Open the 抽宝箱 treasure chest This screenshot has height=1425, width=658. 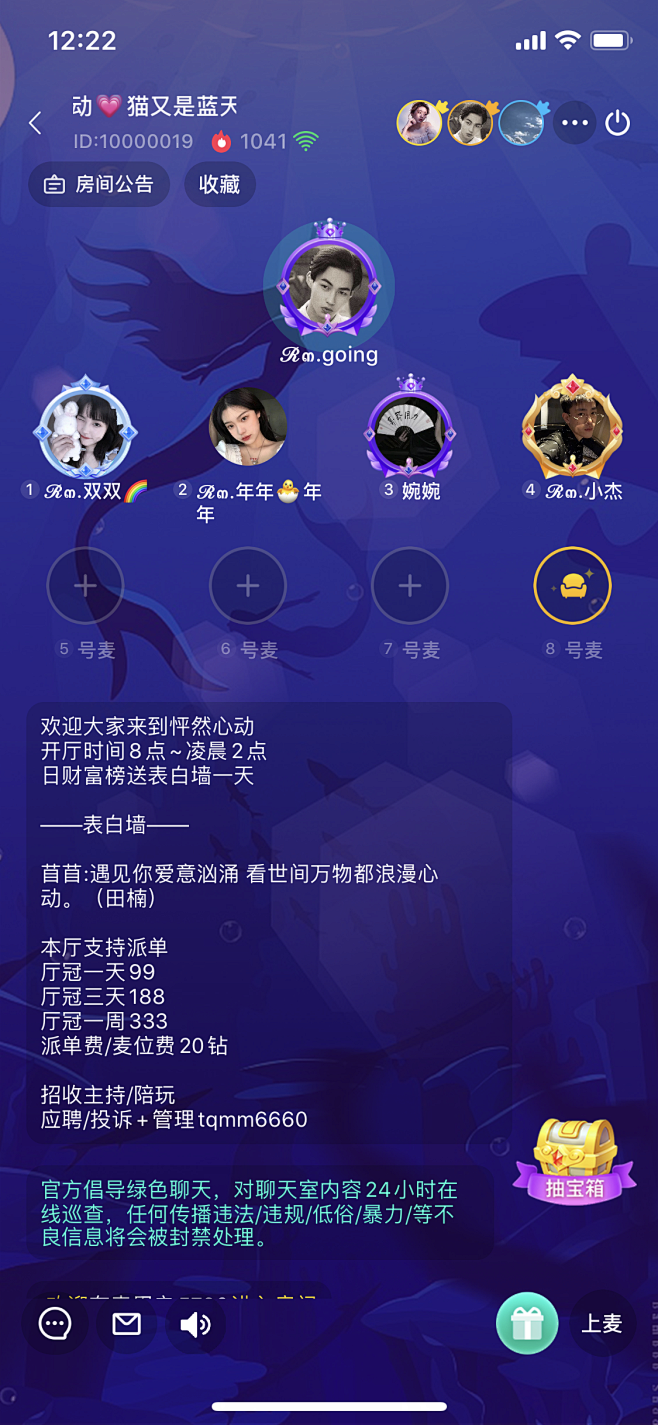(575, 1161)
